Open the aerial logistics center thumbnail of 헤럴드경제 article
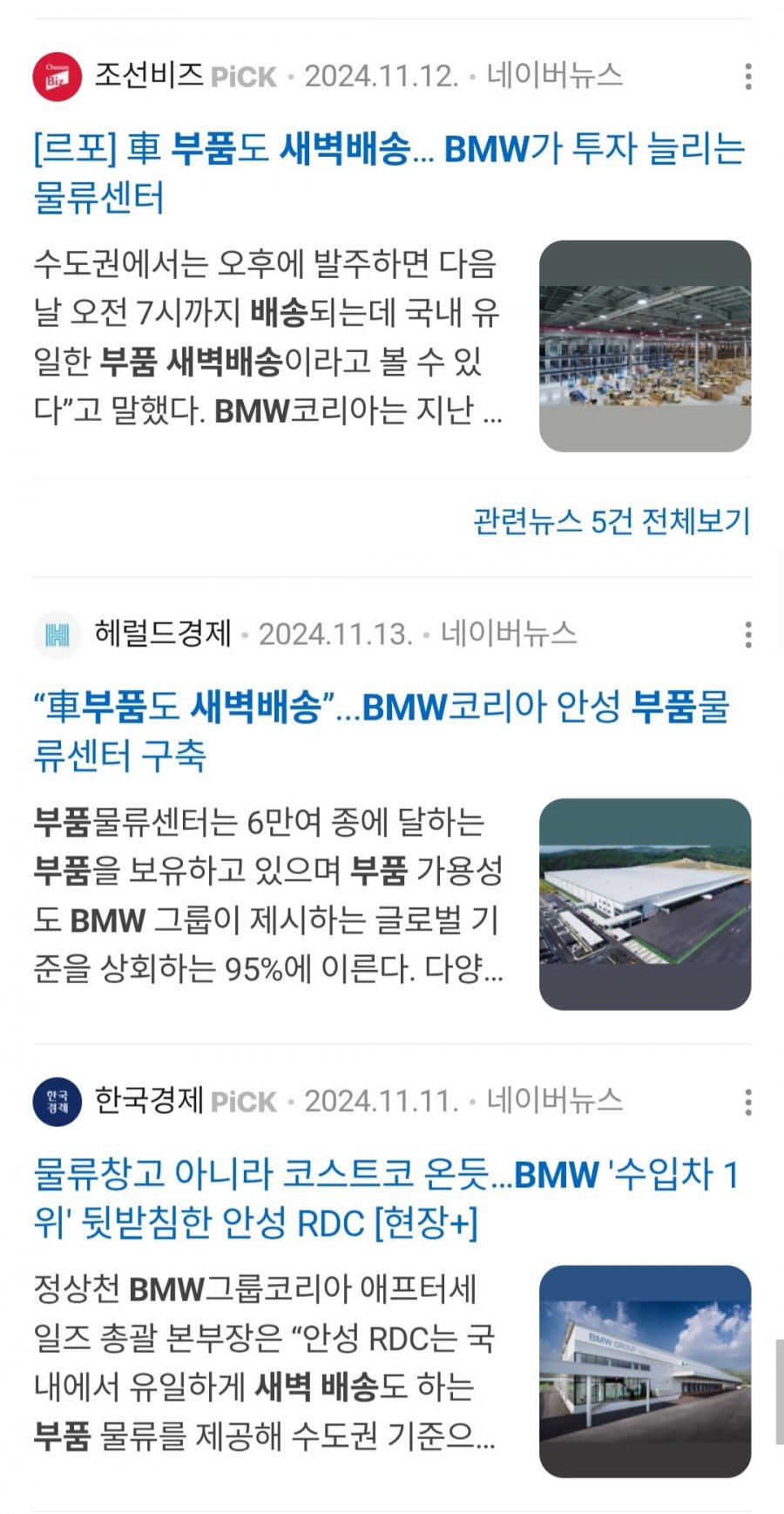Screen dimensions: 784x1514 pos(645,904)
